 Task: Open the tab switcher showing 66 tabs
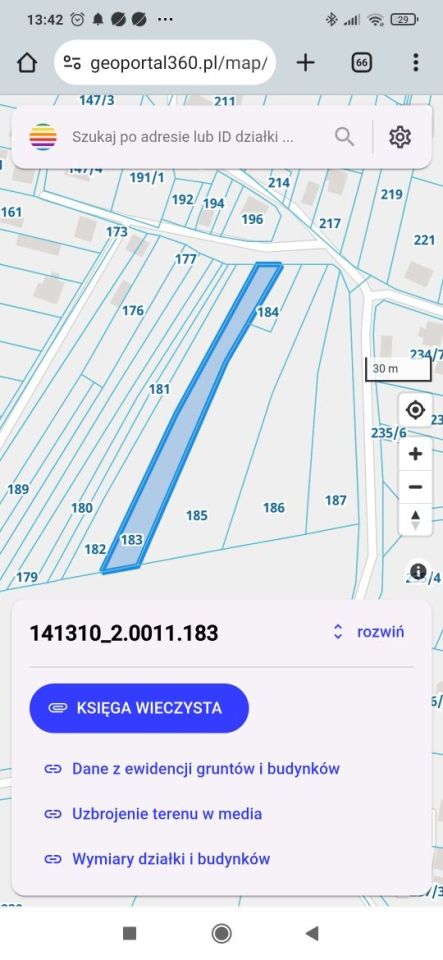coord(362,62)
